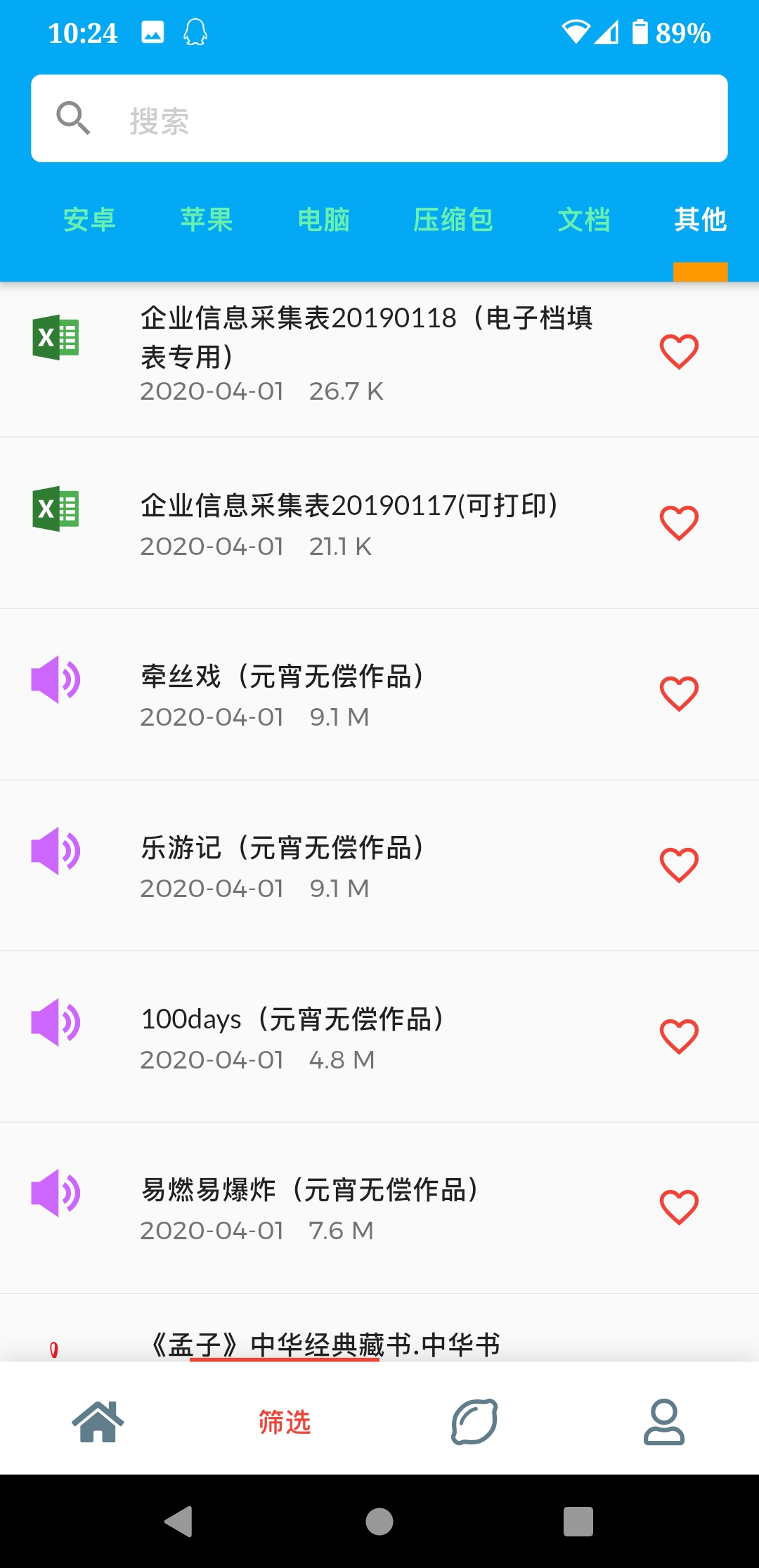Switch to the 文档 tab
Viewport: 759px width, 1568px height.
point(583,220)
